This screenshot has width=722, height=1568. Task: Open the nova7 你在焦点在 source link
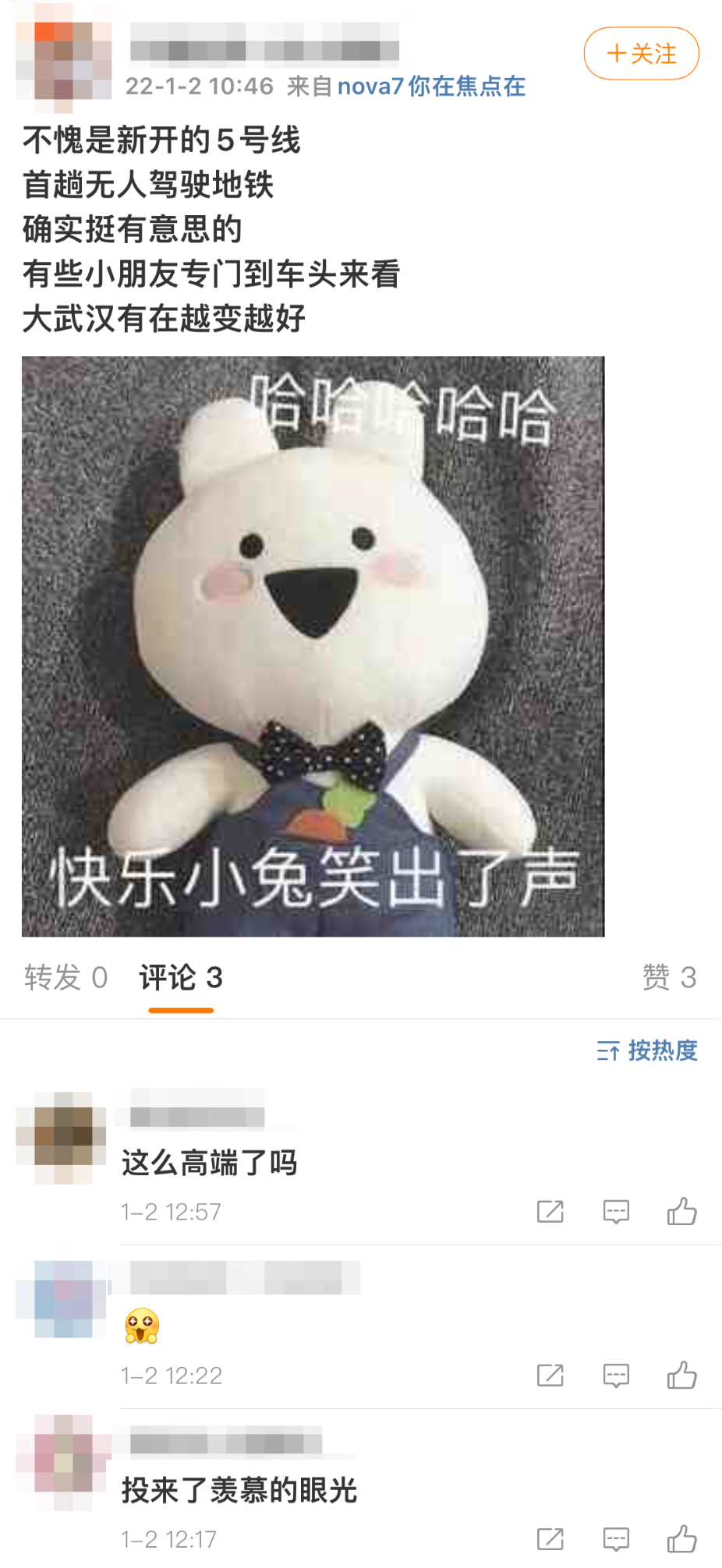click(431, 86)
